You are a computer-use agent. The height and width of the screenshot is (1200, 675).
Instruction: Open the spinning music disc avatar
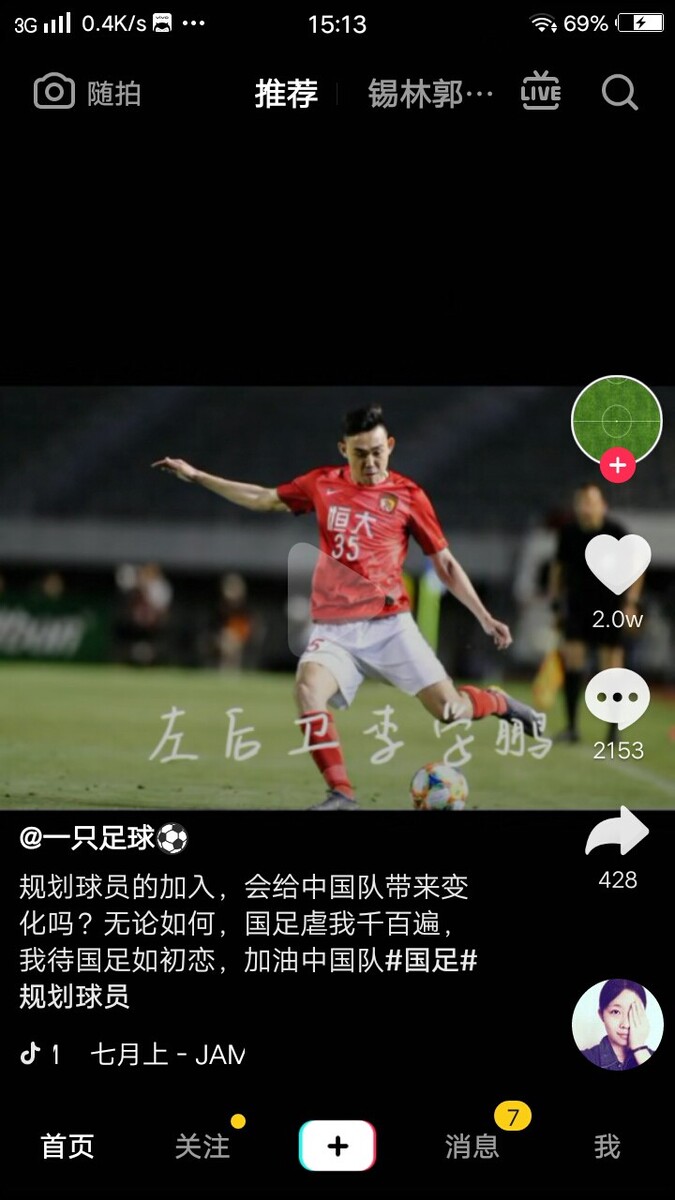point(617,1025)
